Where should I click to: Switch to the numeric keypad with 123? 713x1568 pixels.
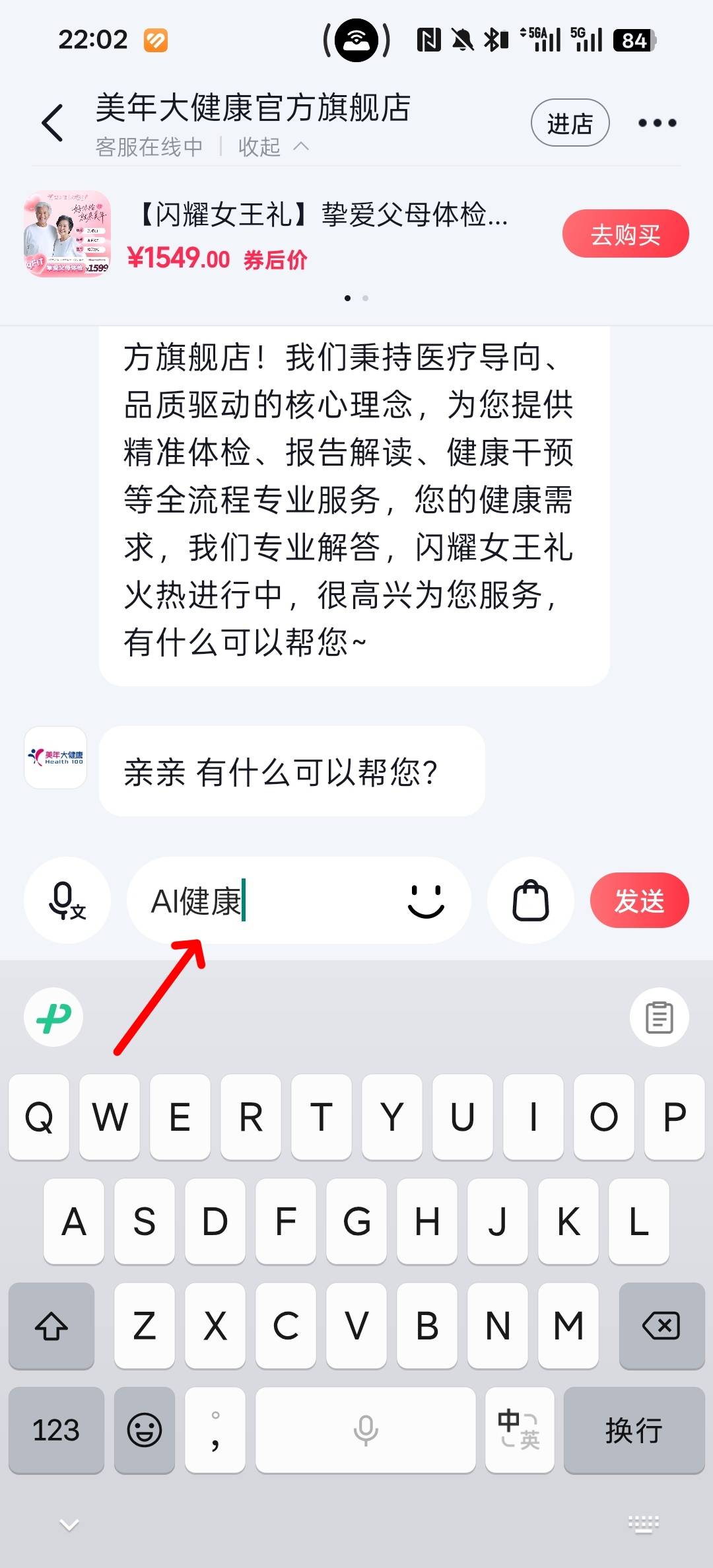[56, 1431]
